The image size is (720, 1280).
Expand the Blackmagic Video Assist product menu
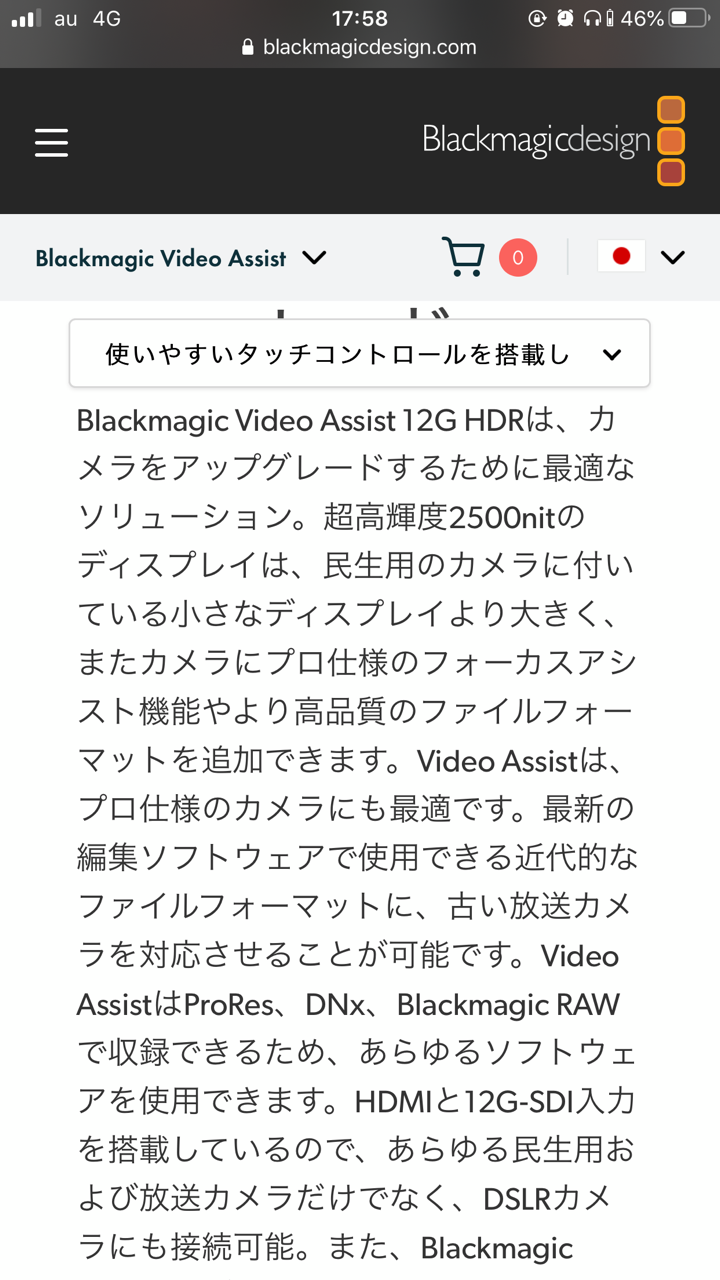[x=181, y=258]
